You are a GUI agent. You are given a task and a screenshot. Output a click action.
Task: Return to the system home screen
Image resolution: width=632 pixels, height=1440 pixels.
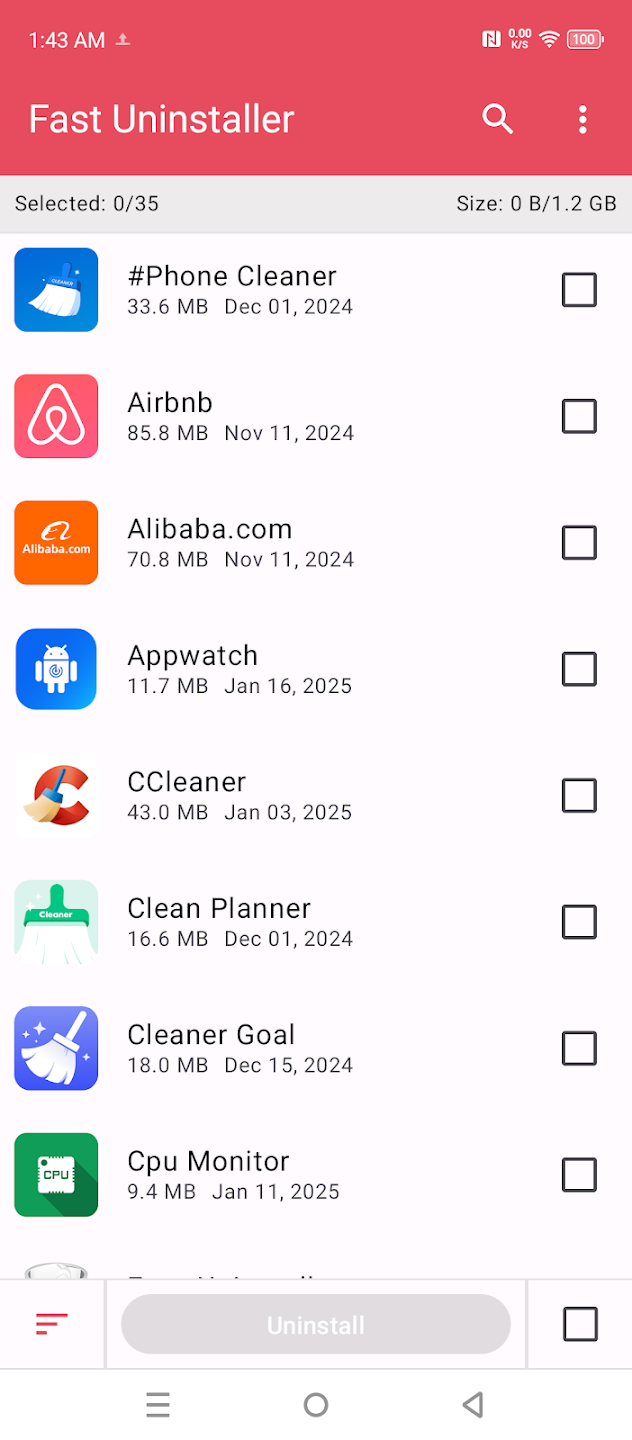316,1405
